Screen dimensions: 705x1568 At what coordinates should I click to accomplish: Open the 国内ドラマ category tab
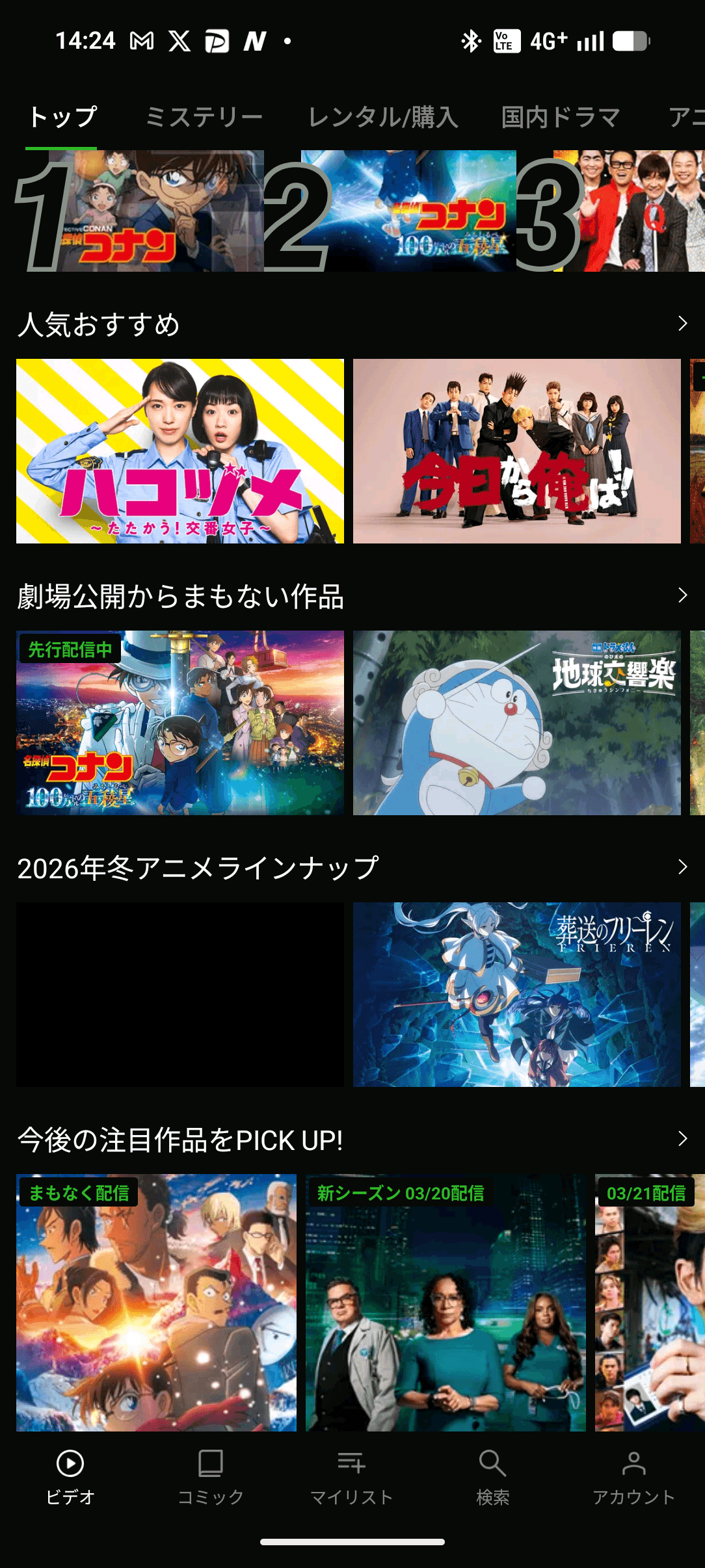(x=561, y=116)
